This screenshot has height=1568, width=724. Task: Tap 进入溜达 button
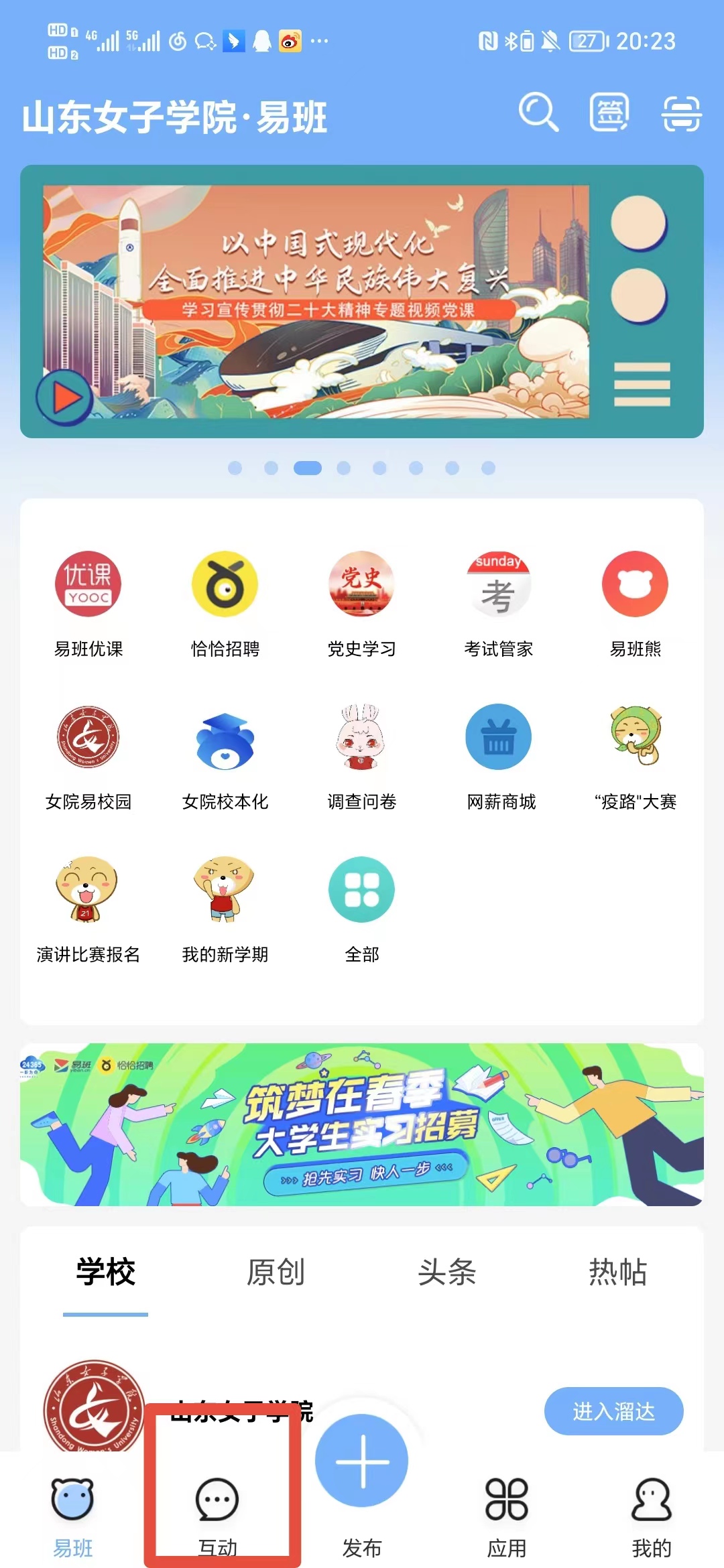click(x=613, y=1411)
